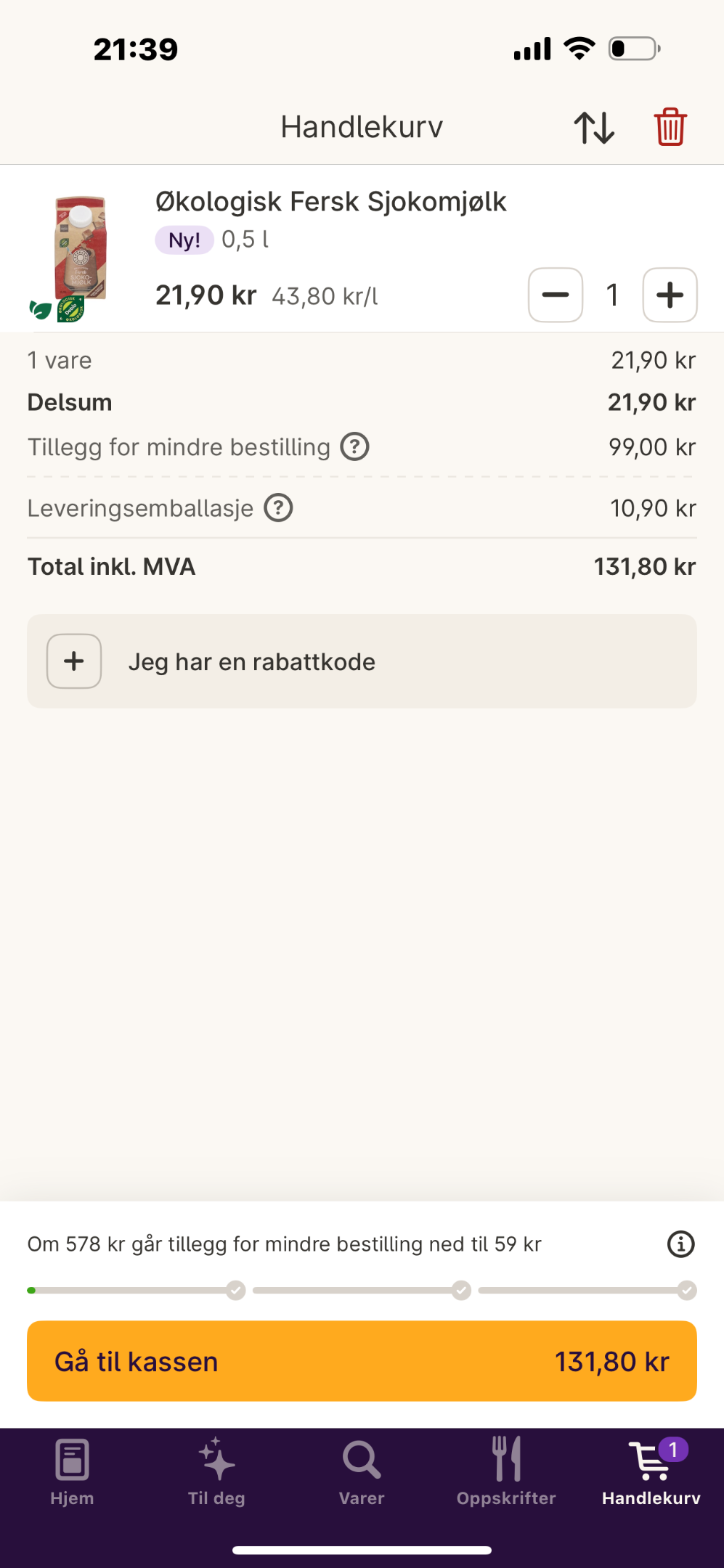The image size is (724, 1568).
Task: Show help for Tillegg for mindre bestilling
Action: (x=355, y=446)
